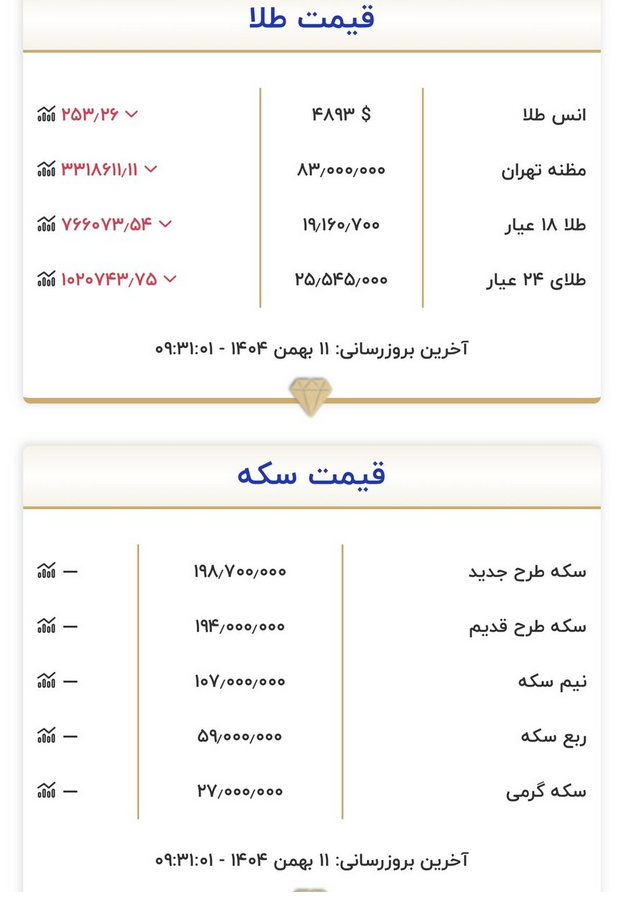Open the chart icon for انس طلا
Viewport: 620px width, 914px height.
[x=46, y=114]
